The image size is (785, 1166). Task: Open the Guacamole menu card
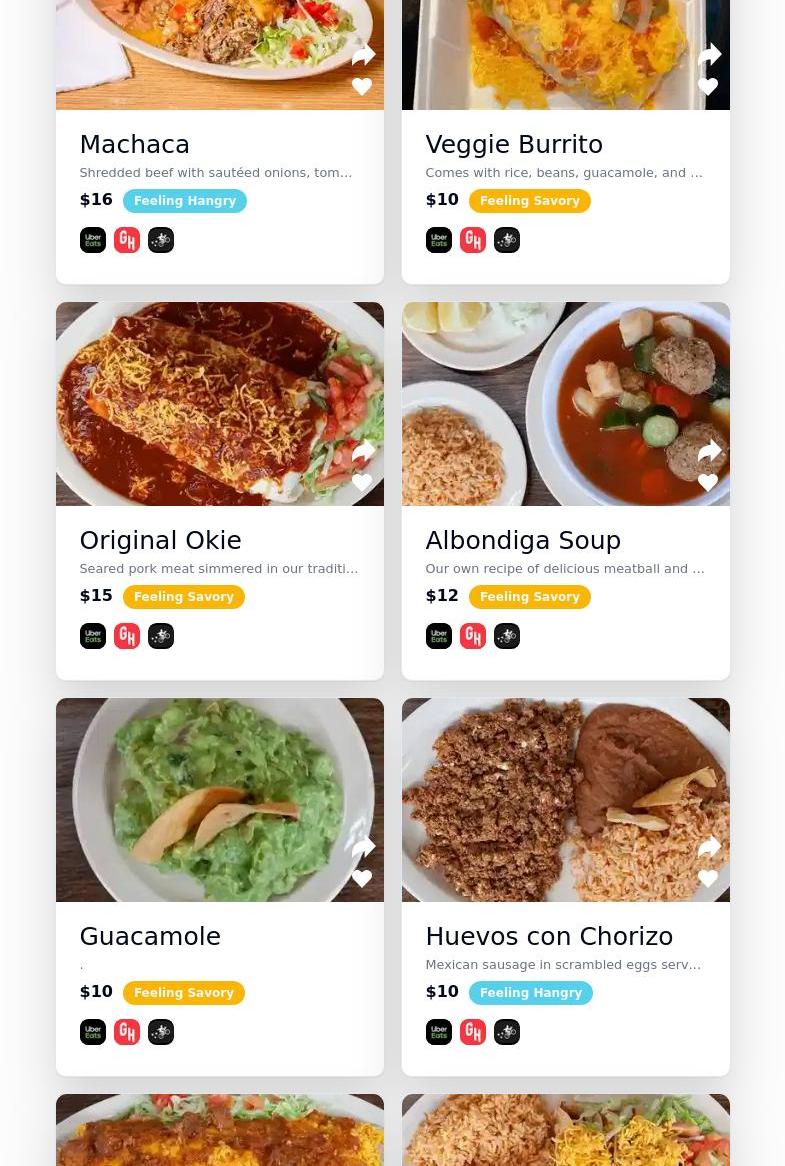click(150, 936)
